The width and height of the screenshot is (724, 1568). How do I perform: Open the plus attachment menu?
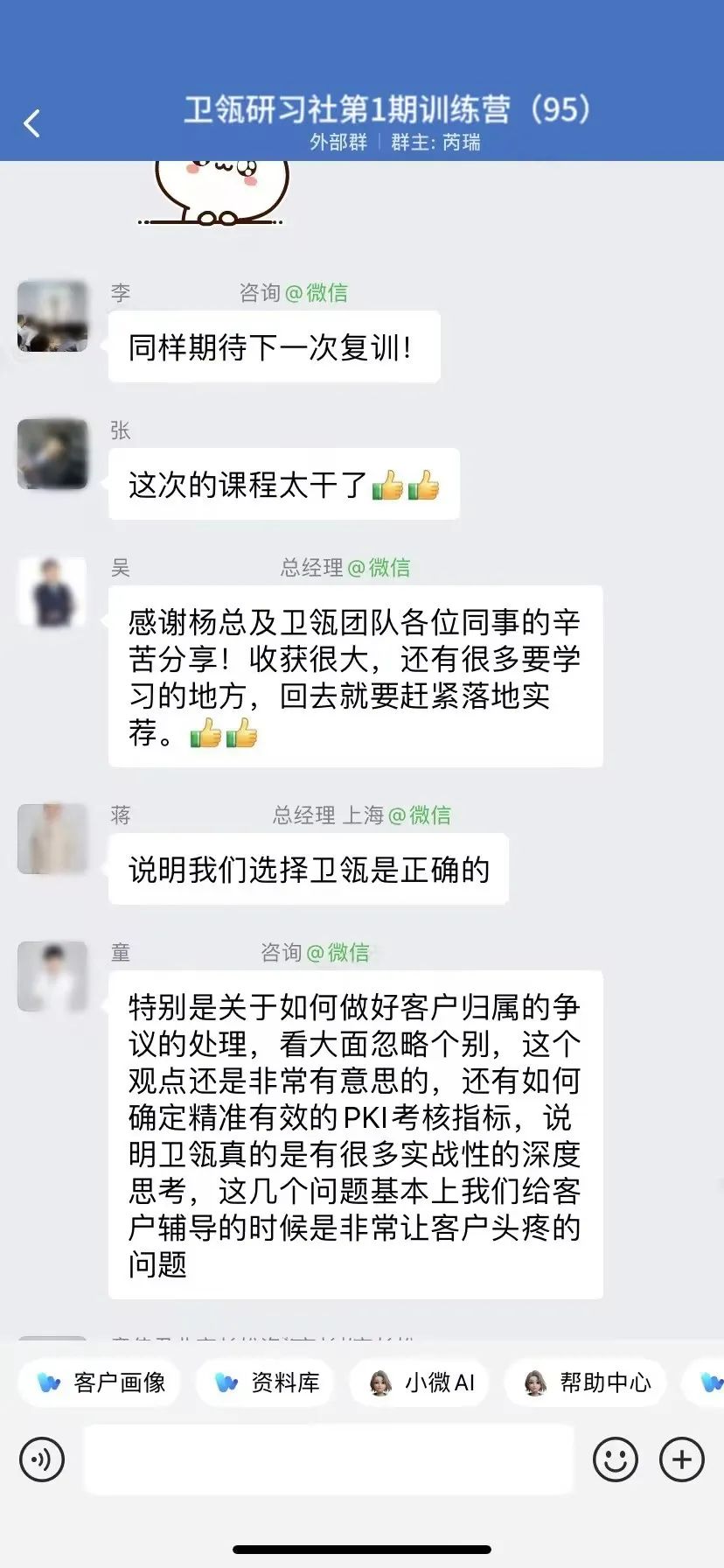tap(682, 1459)
